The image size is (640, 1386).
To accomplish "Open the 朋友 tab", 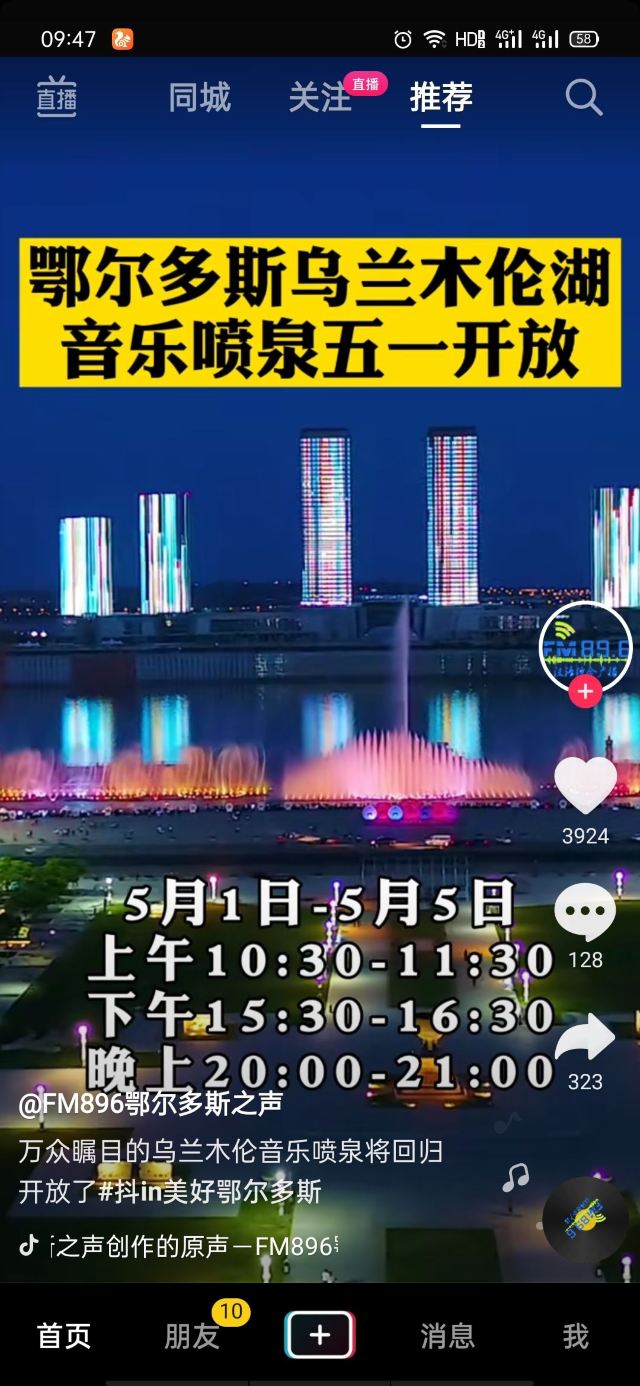I will point(192,1335).
